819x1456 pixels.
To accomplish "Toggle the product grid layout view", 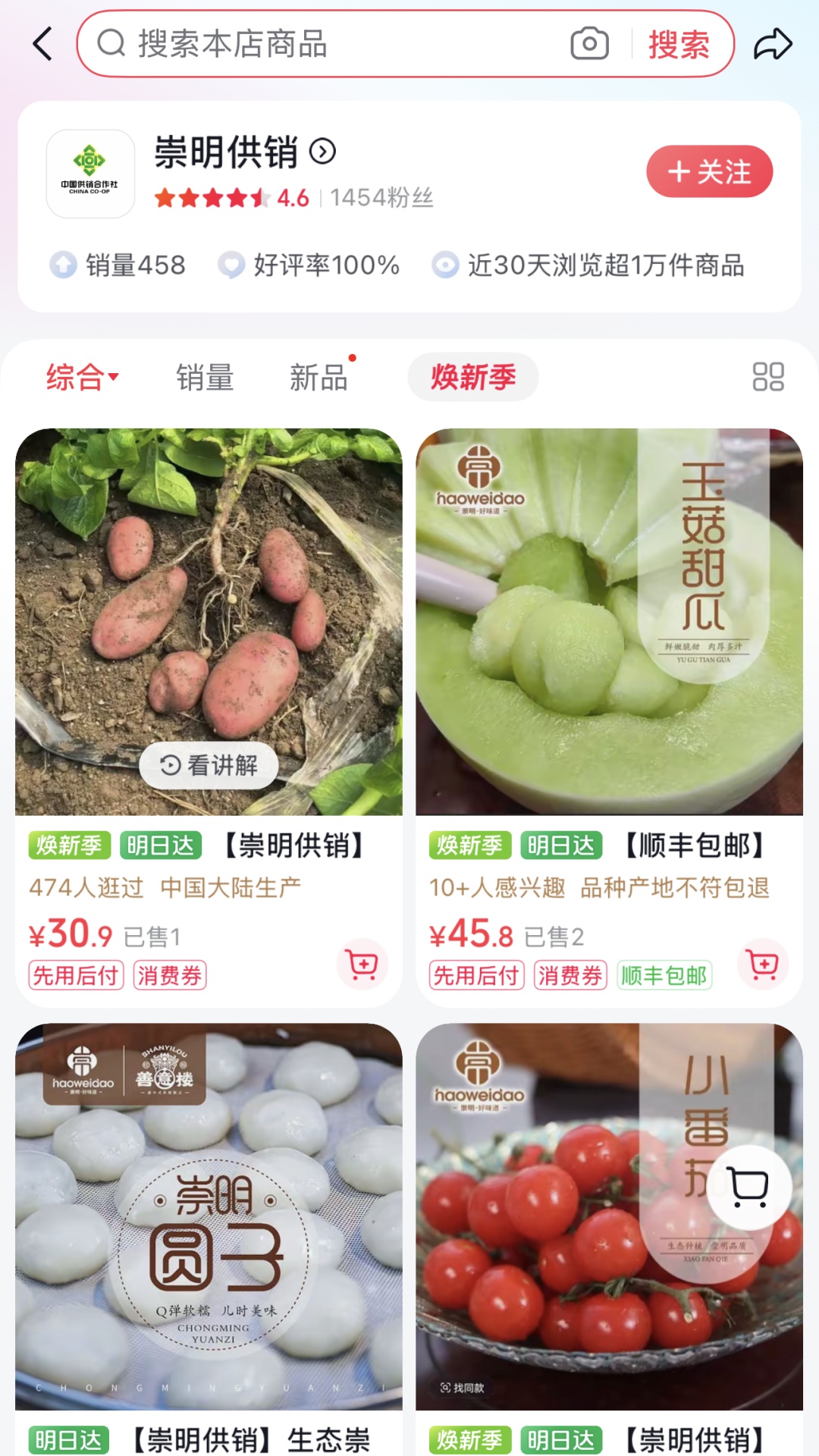I will [x=767, y=377].
